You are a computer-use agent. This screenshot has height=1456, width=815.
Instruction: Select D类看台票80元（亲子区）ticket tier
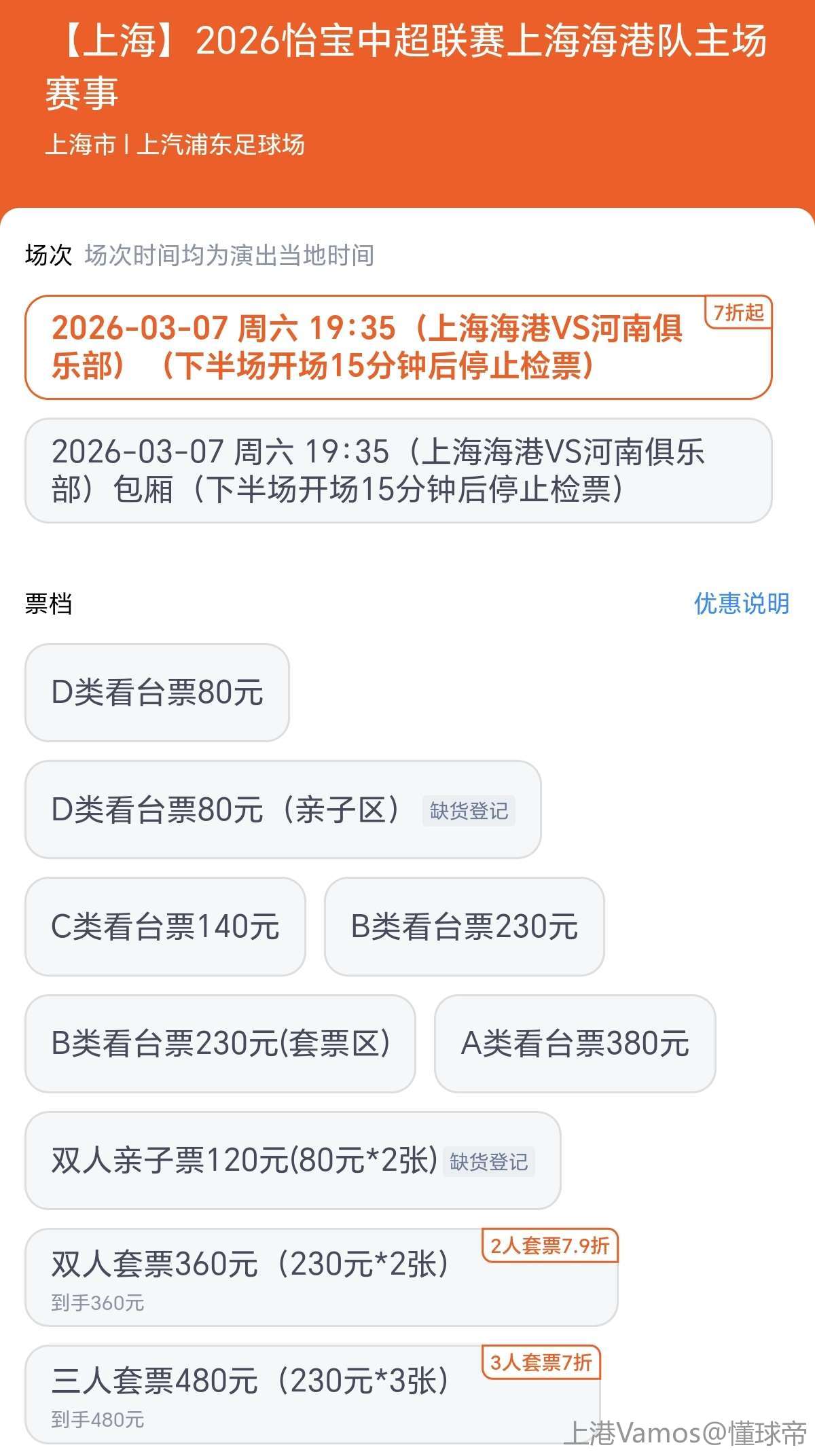pos(283,809)
